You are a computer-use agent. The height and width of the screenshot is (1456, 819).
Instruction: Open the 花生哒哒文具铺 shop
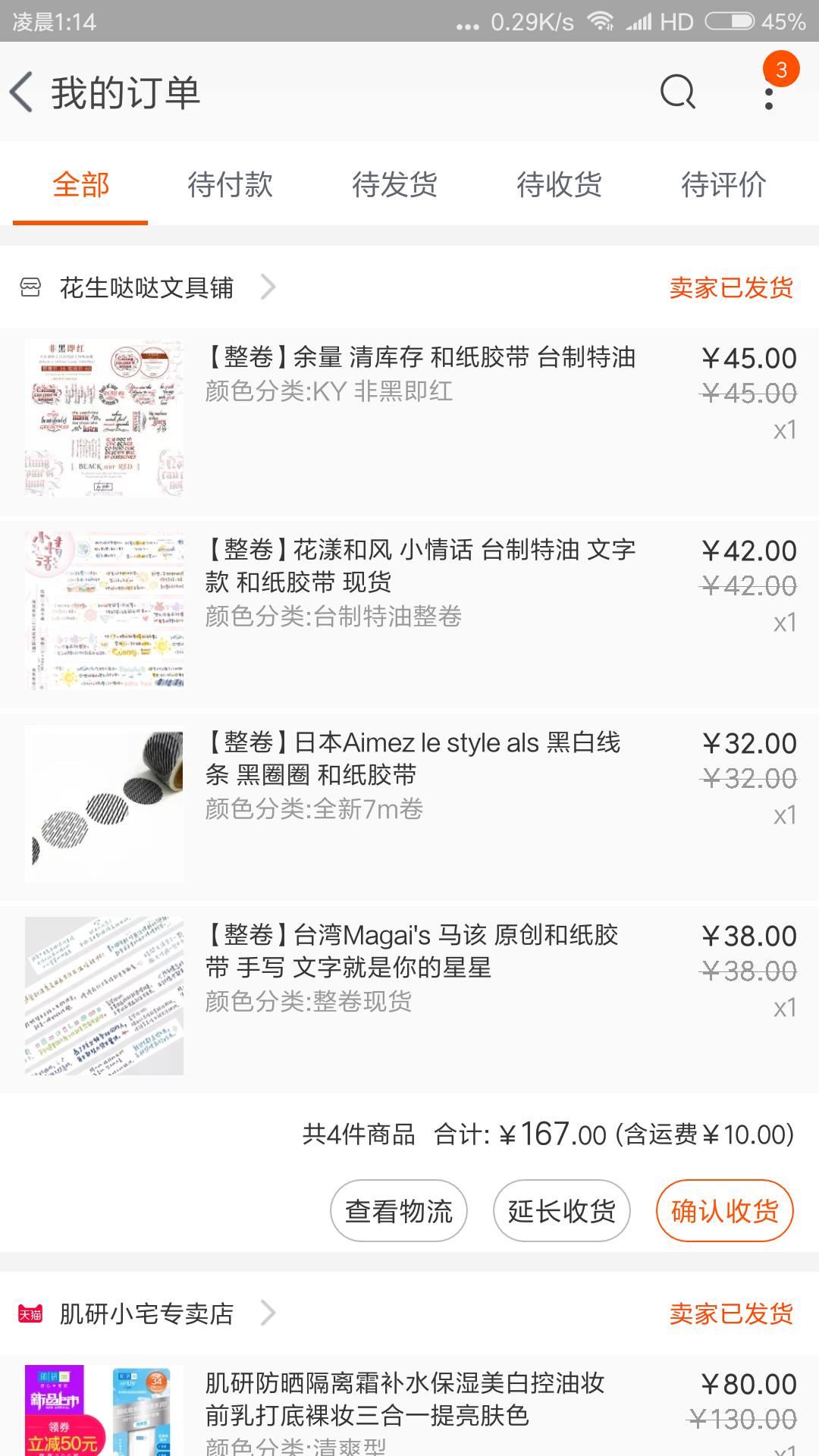coord(148,287)
